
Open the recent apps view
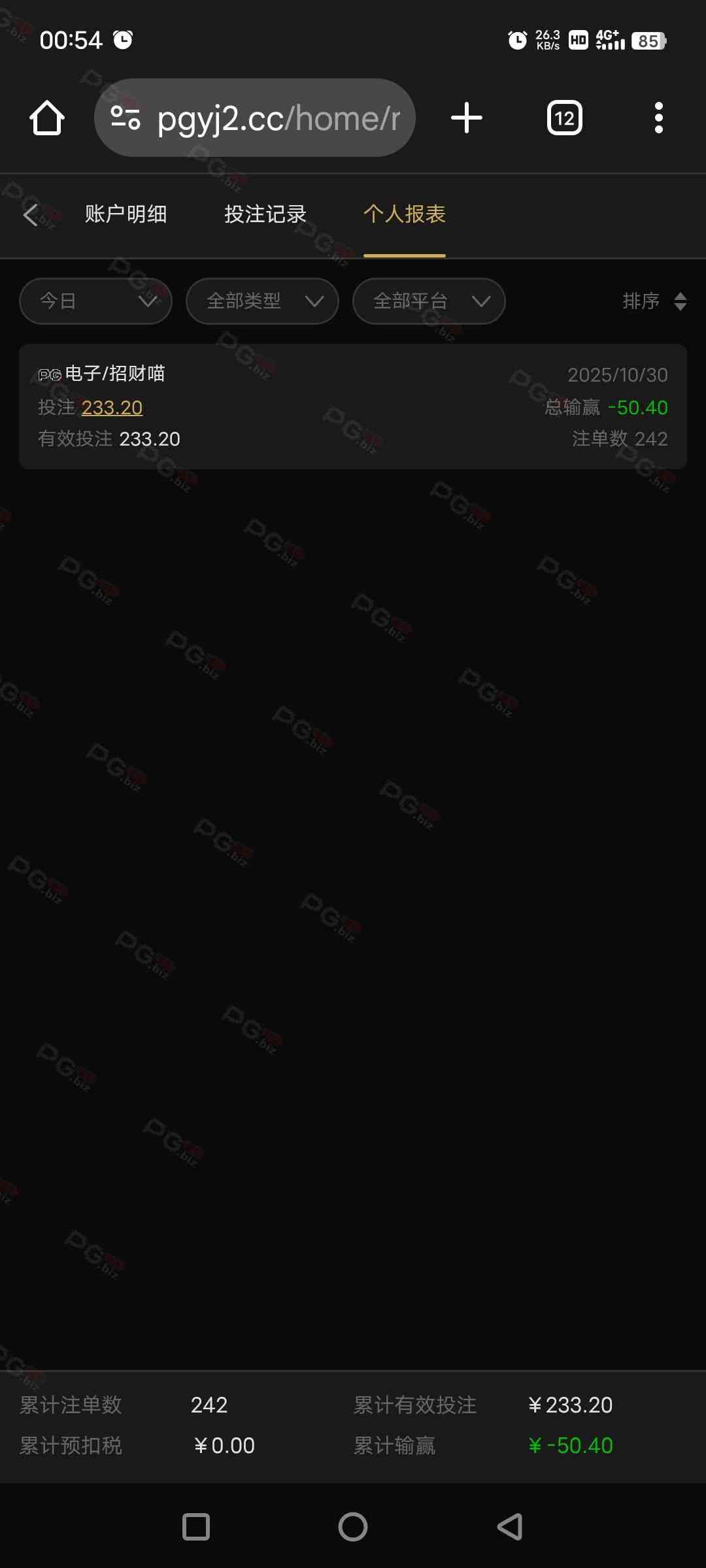(196, 1527)
